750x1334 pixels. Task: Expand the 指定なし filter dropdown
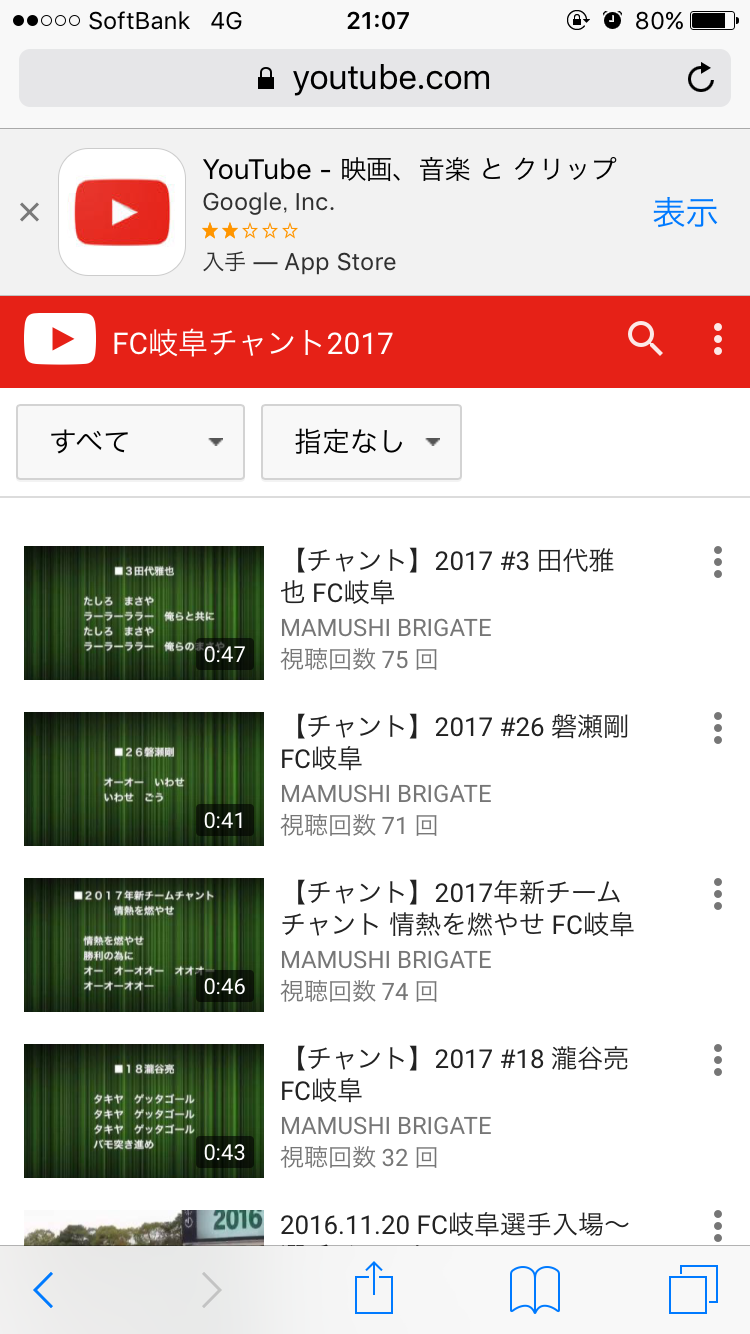[x=361, y=441]
